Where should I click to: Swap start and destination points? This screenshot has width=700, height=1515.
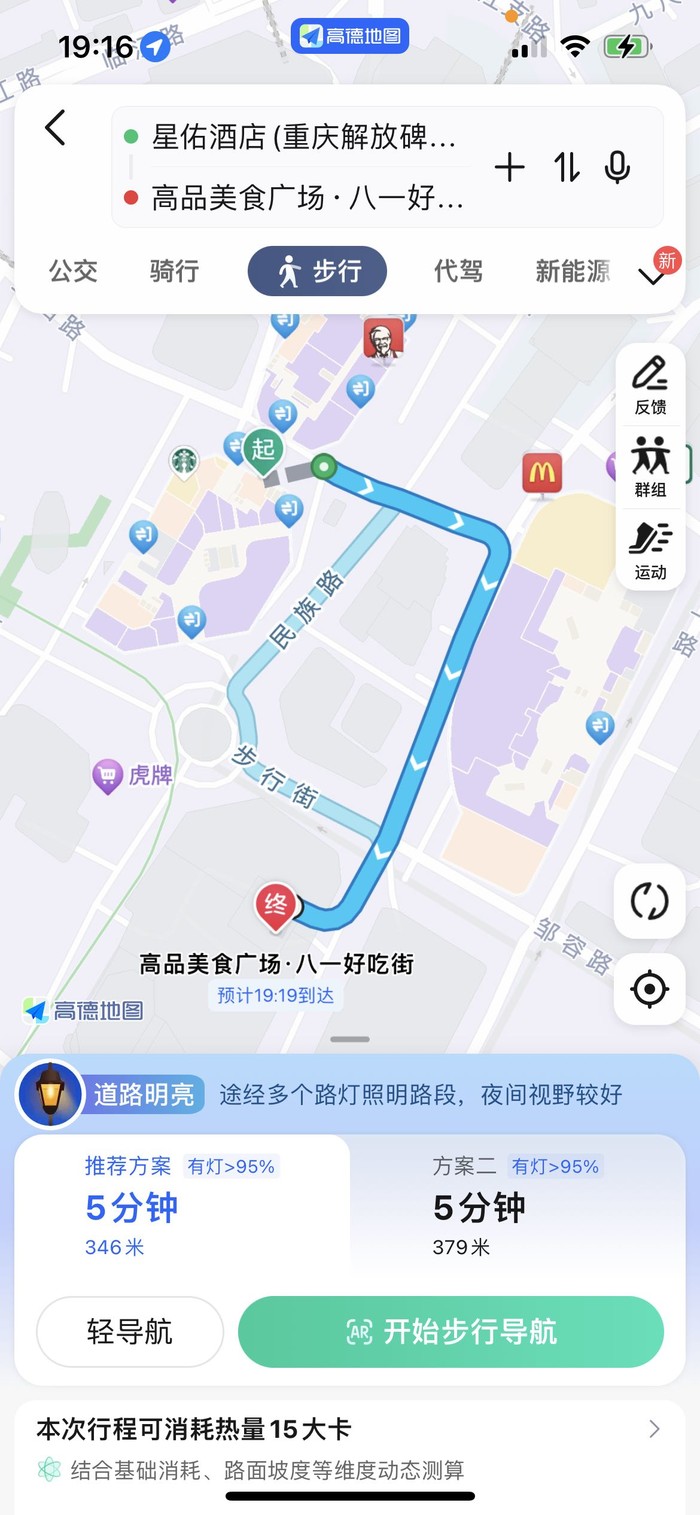(x=566, y=167)
